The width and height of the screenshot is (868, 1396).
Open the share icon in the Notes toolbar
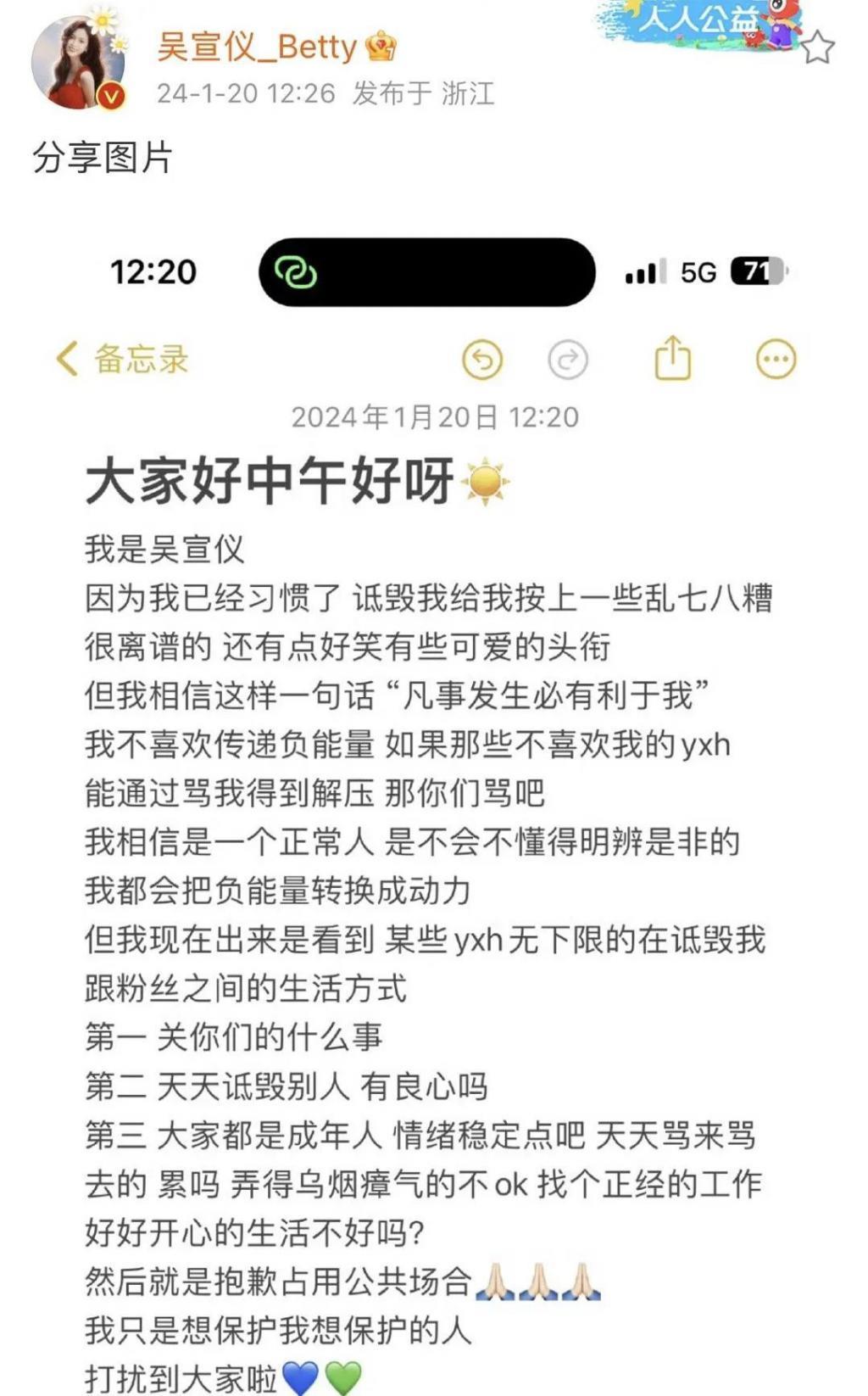pos(674,359)
